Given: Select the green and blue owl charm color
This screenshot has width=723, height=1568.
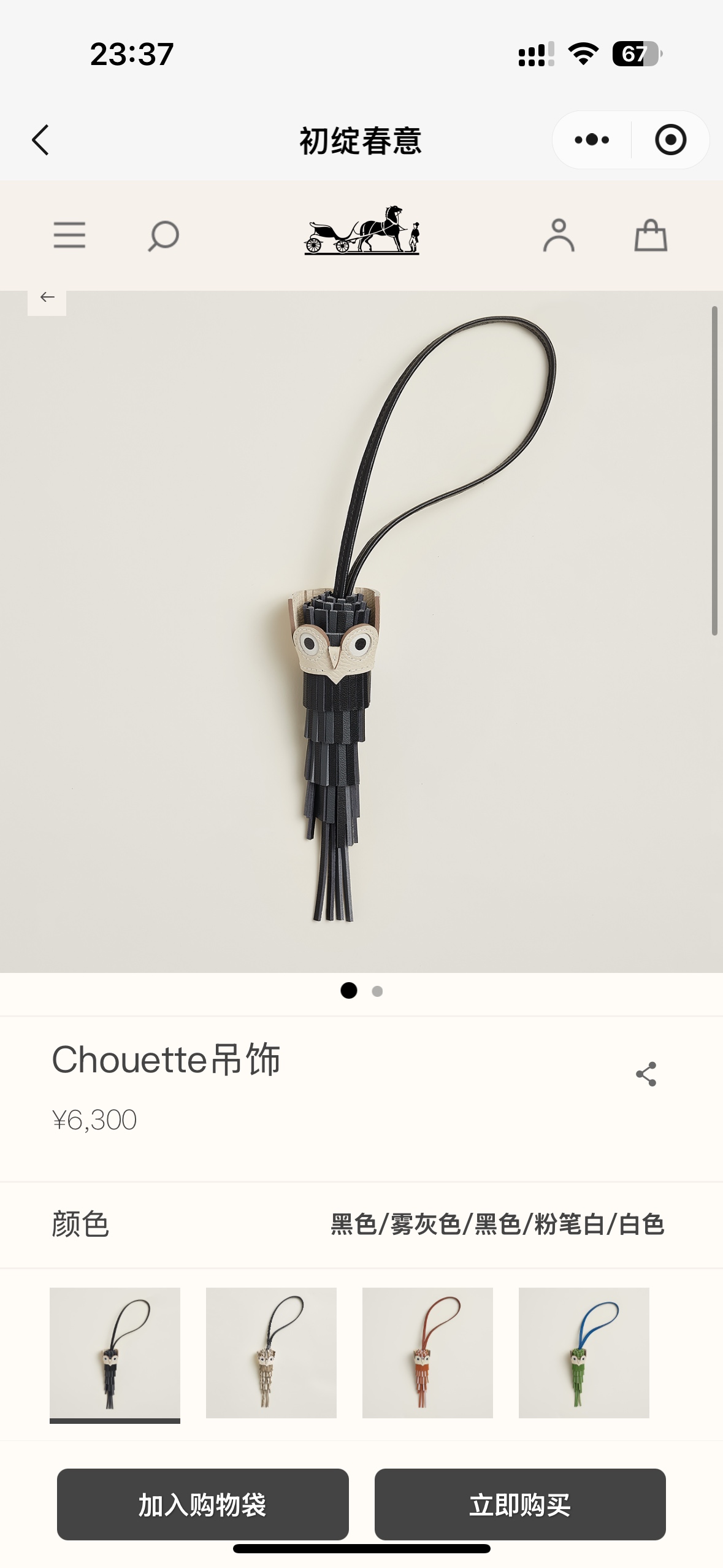Looking at the screenshot, I should click(x=584, y=1353).
